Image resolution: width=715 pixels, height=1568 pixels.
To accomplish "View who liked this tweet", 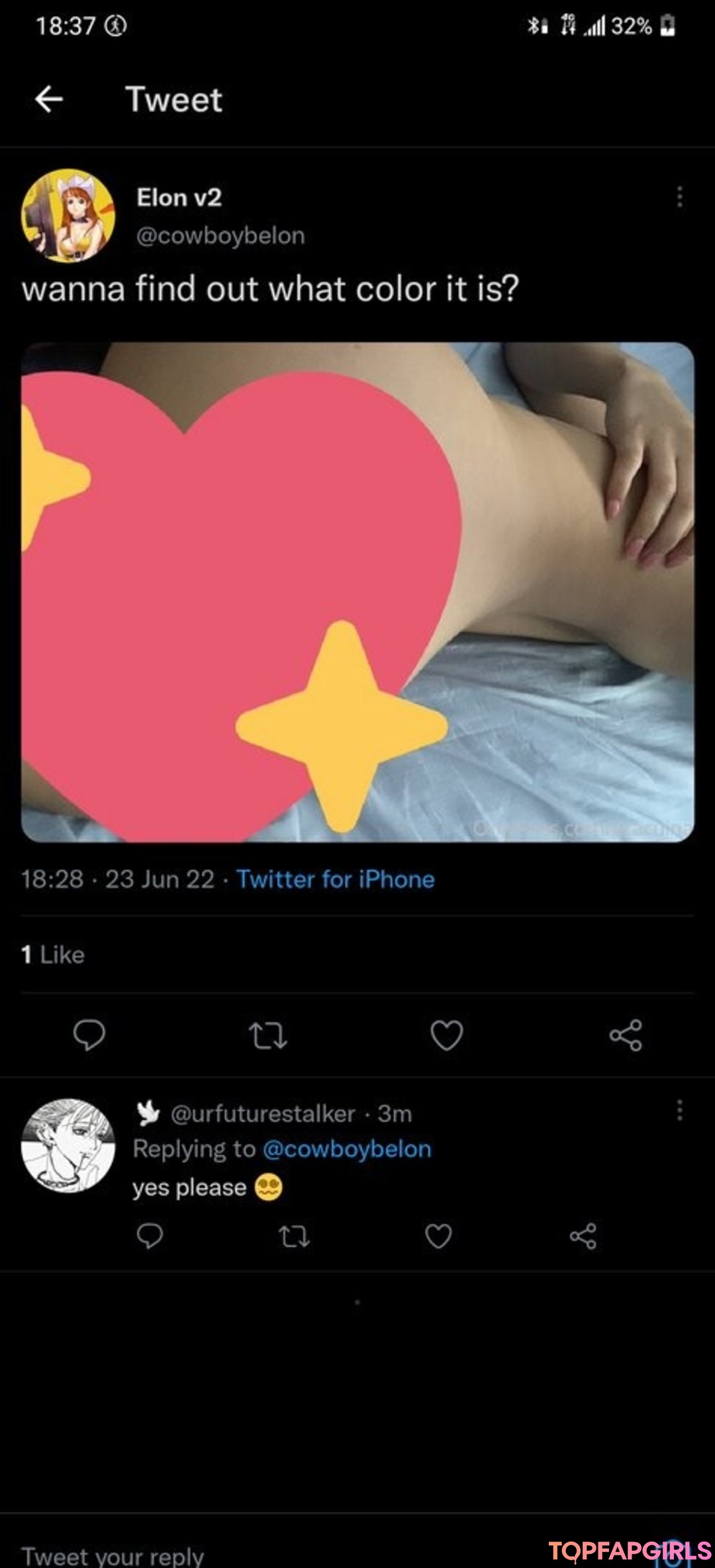I will (x=53, y=955).
